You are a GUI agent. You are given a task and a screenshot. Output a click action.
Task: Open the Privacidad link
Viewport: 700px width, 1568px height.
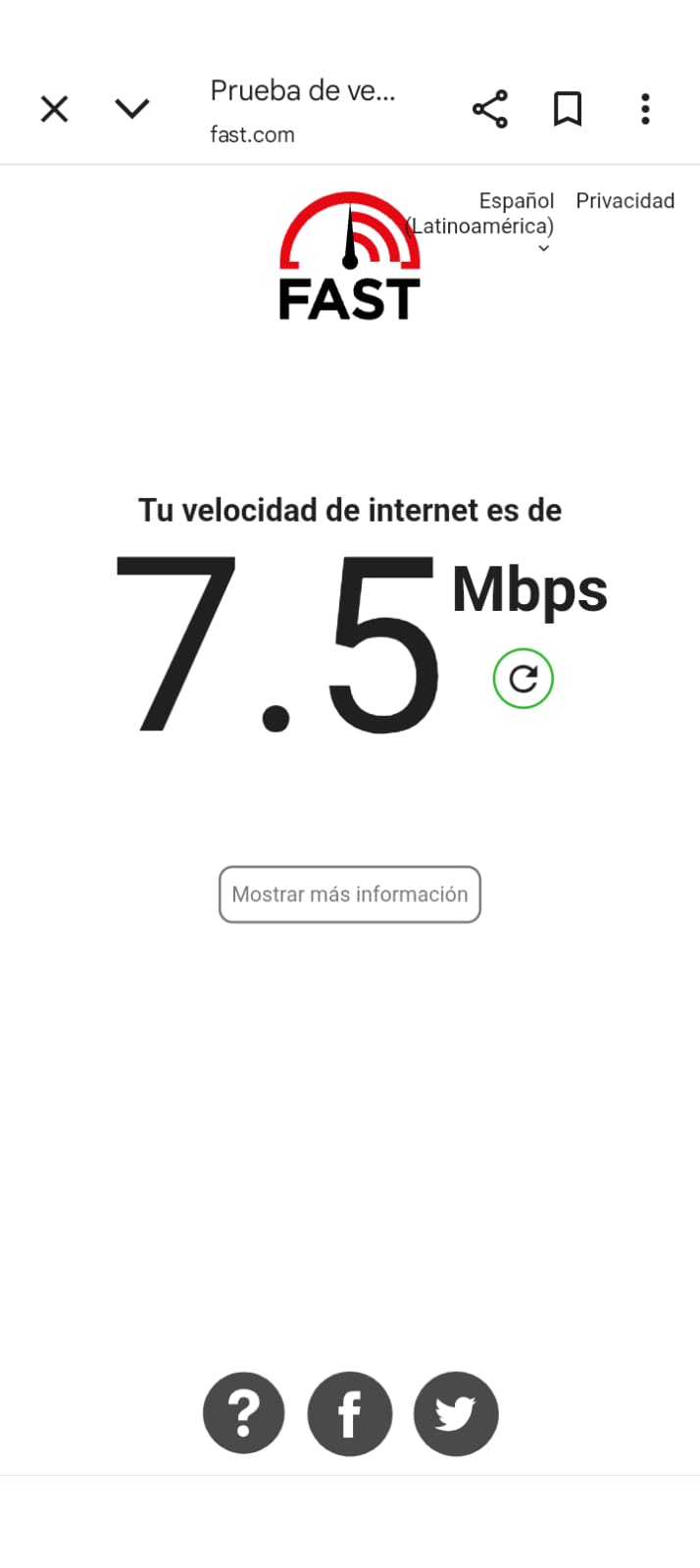click(625, 201)
